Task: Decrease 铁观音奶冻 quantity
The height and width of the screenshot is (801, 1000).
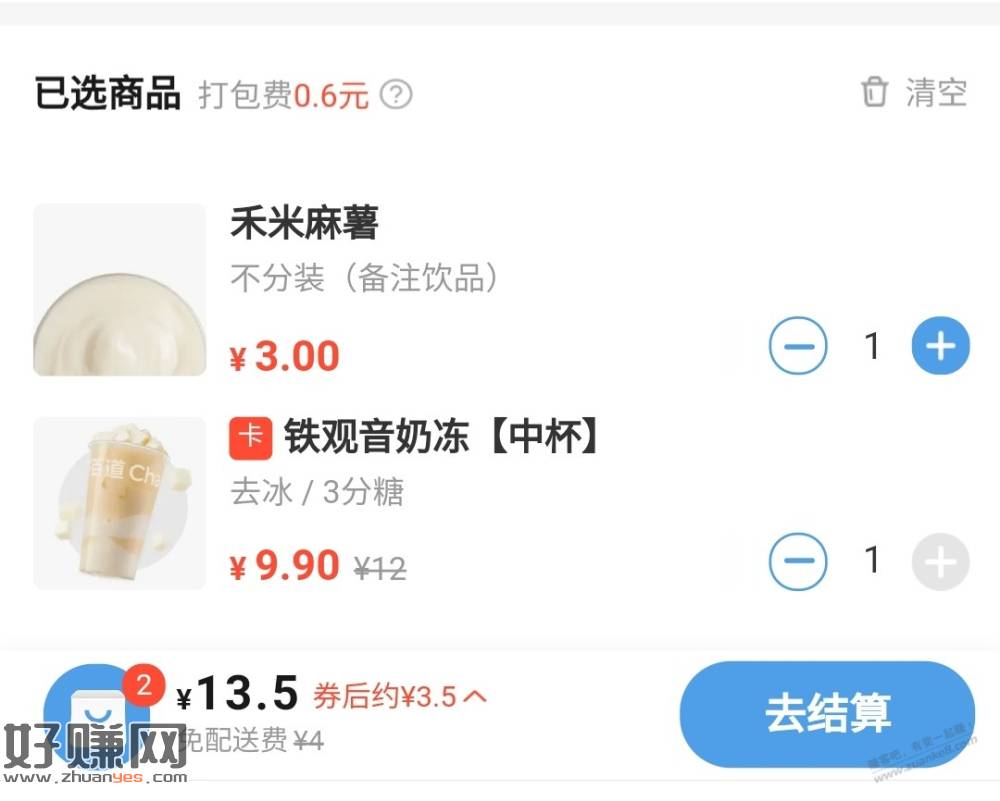Action: click(798, 561)
